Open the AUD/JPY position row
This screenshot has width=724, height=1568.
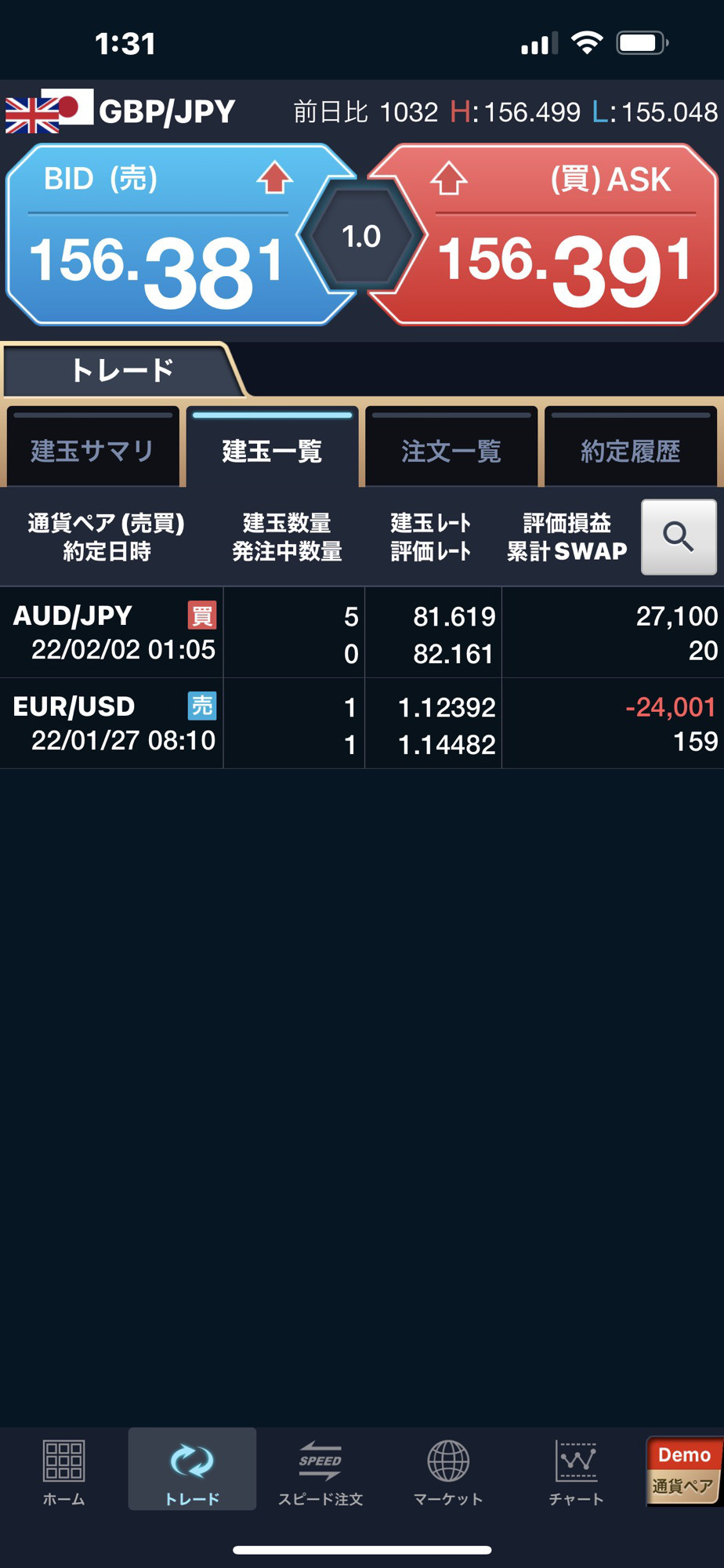[362, 633]
